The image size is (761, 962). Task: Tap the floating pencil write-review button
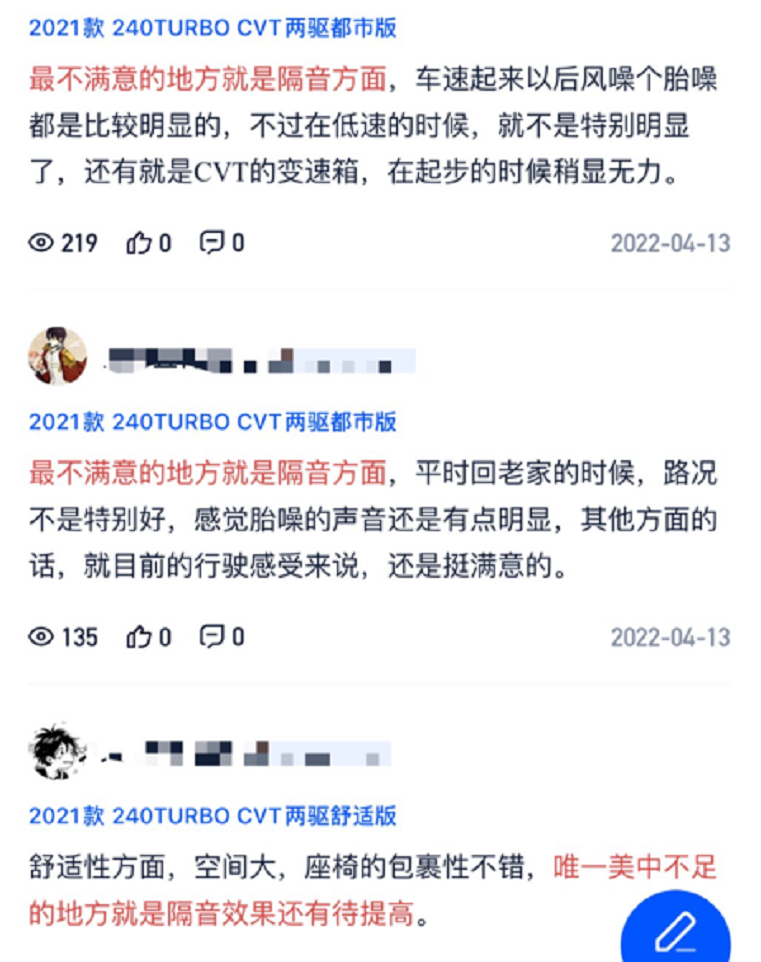pyautogui.click(x=675, y=930)
